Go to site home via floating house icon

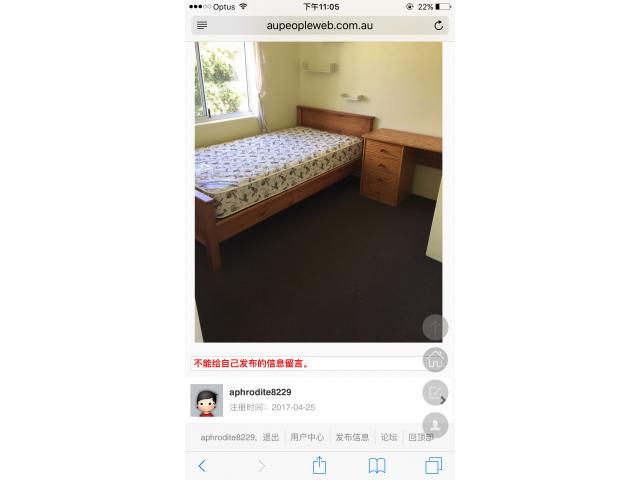[435, 360]
